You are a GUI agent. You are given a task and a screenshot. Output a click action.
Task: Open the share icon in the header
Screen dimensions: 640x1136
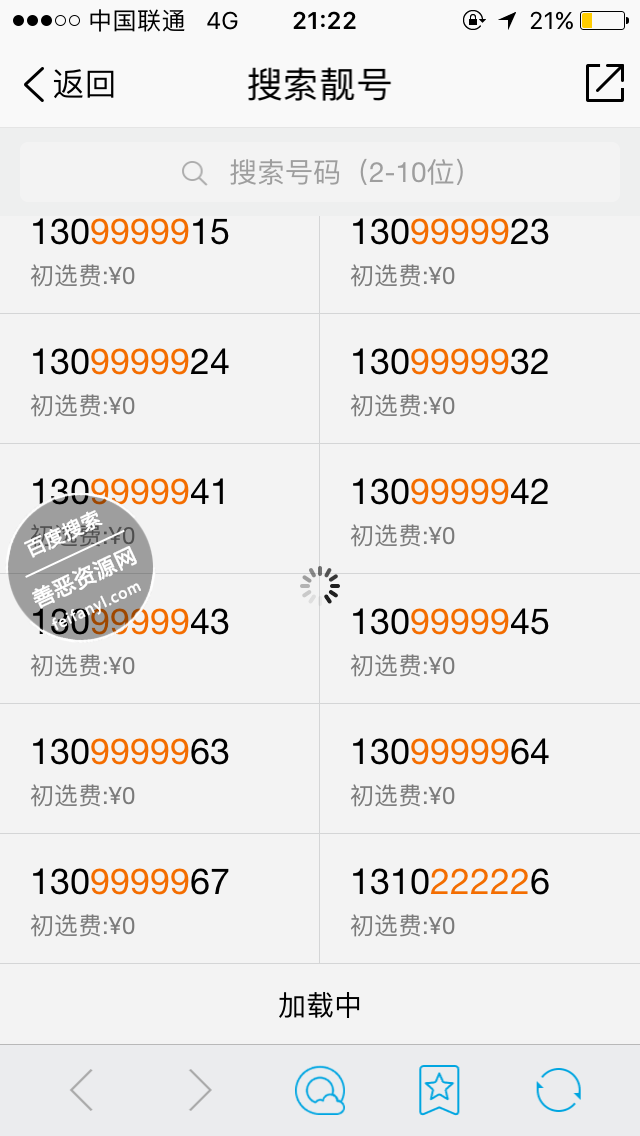pos(604,83)
